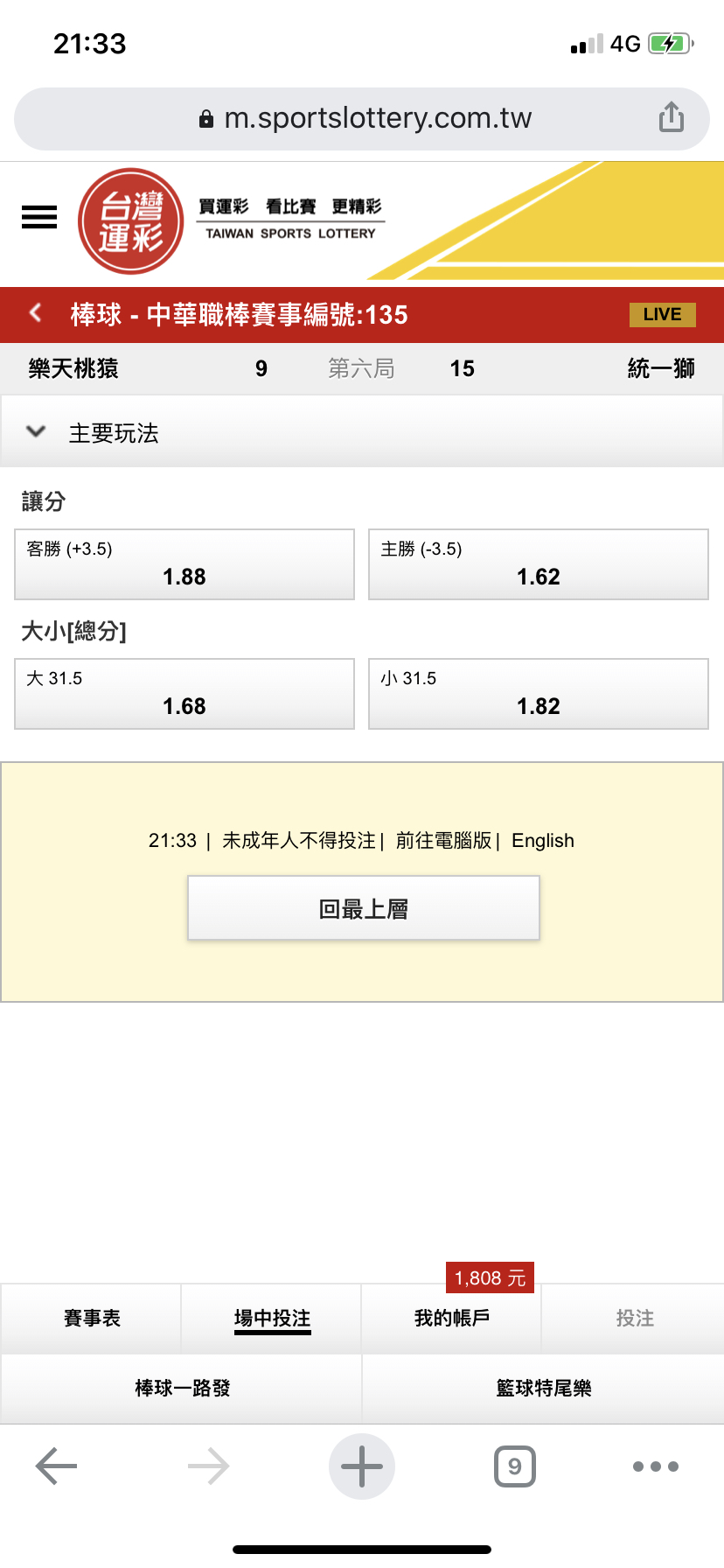Open 我的帳戶 account tab
This screenshot has width=724, height=1568.
click(452, 1319)
